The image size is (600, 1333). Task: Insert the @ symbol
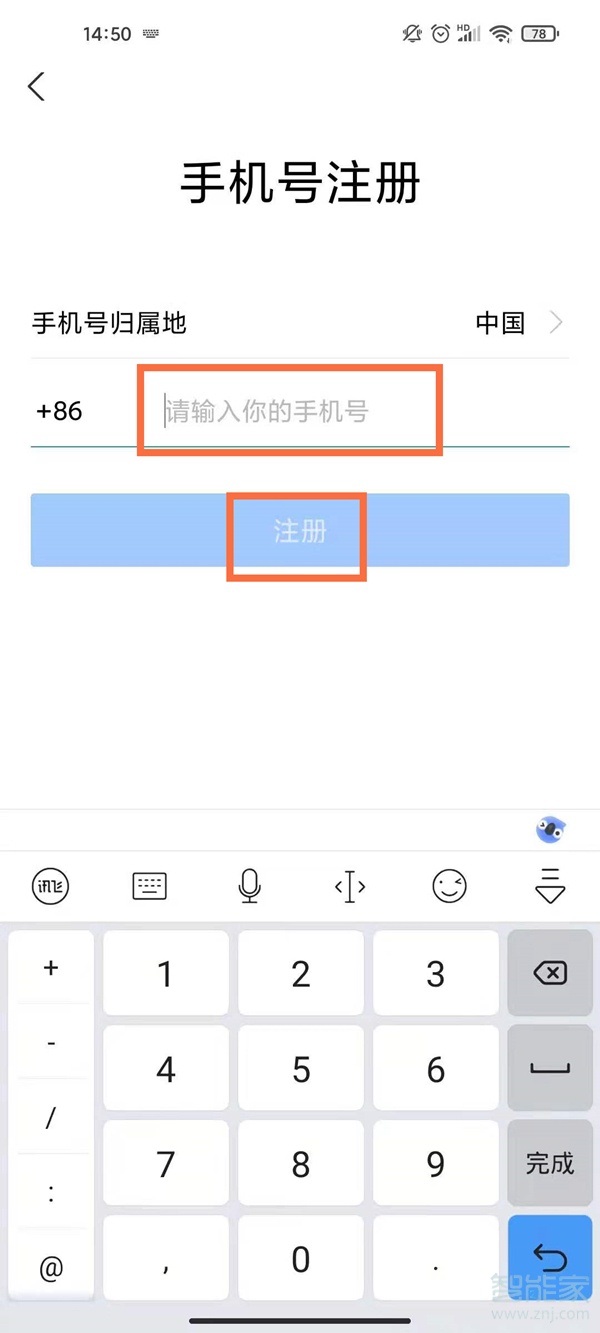(51, 1269)
